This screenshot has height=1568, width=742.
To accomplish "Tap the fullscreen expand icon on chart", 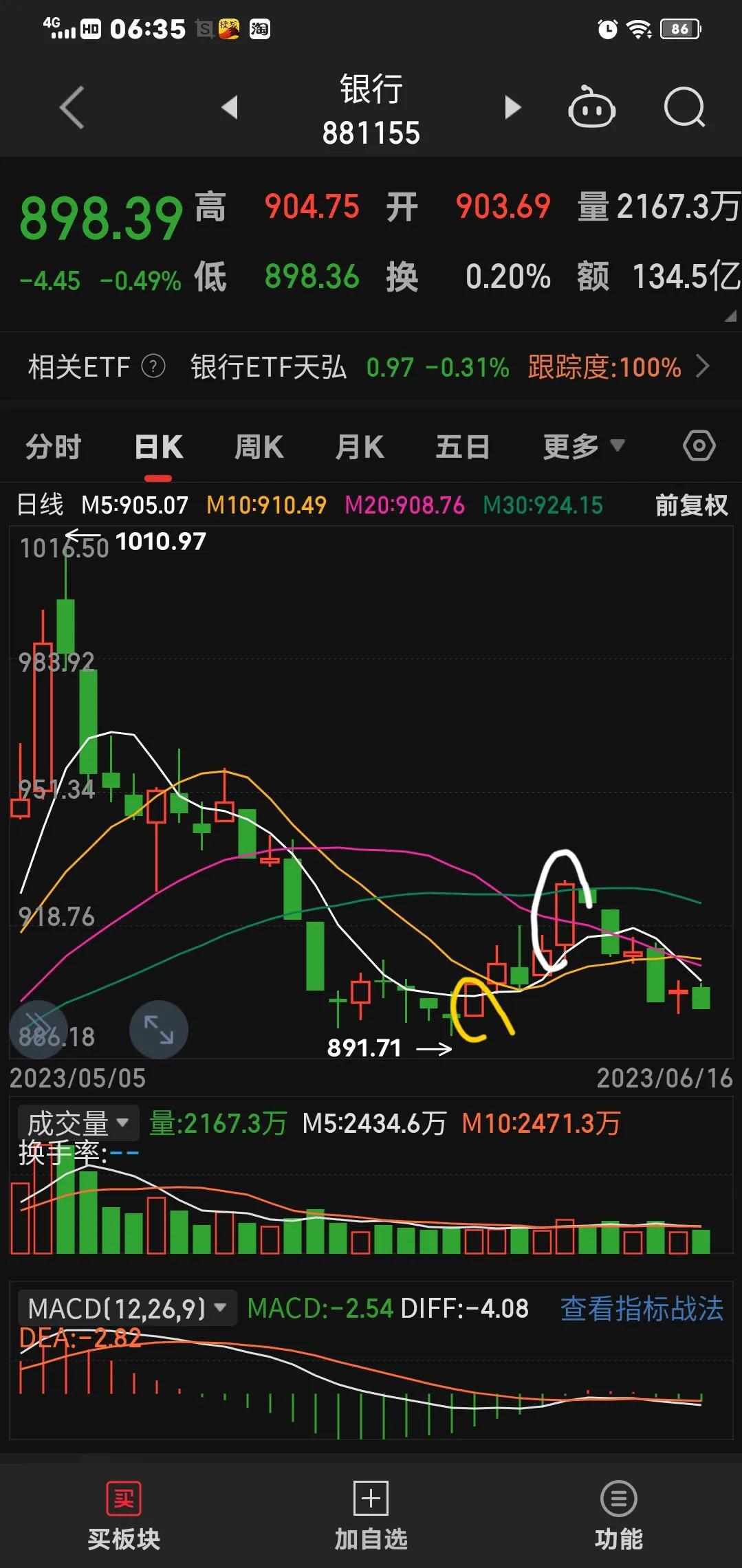I will [x=160, y=1029].
